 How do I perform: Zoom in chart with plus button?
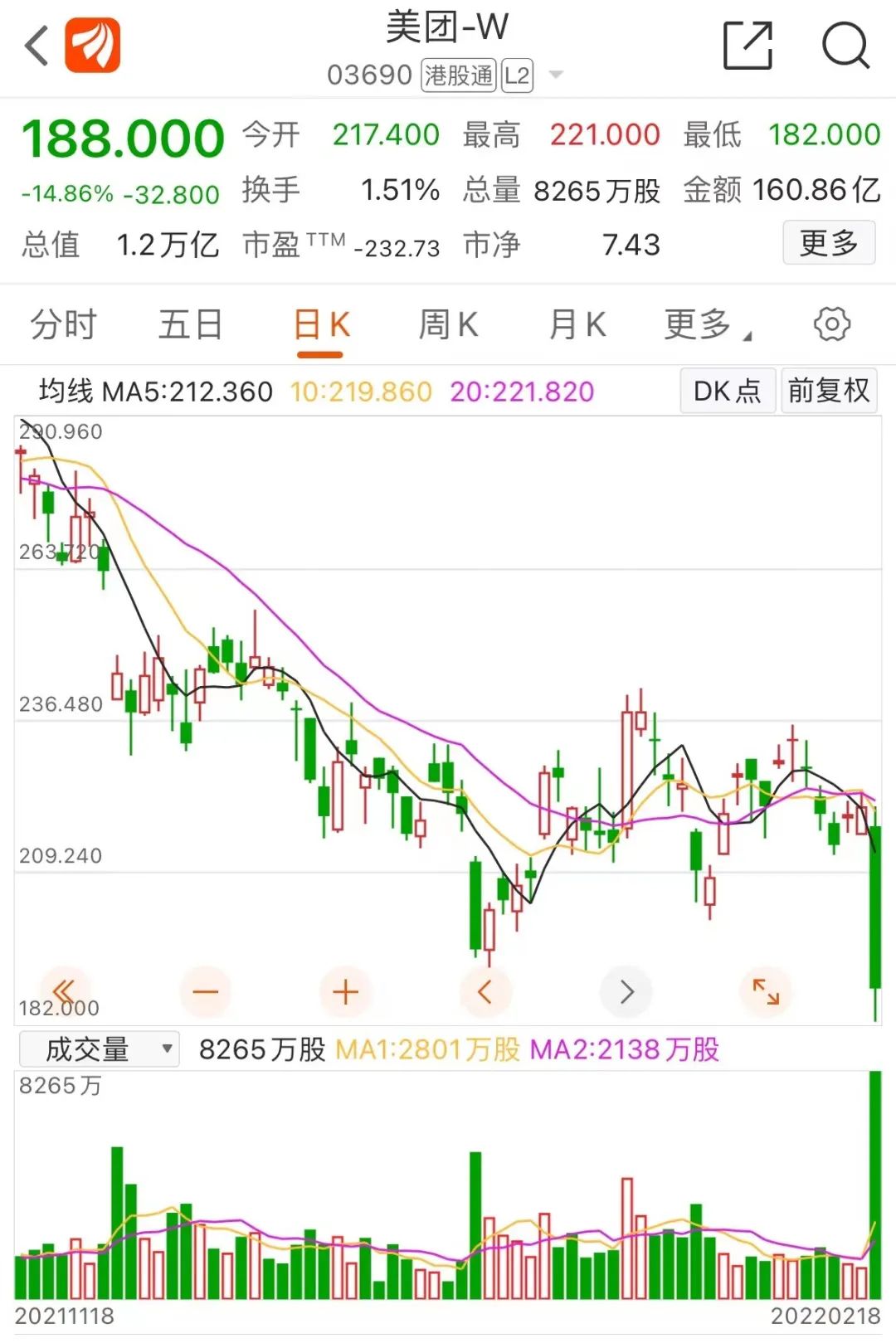(x=345, y=991)
